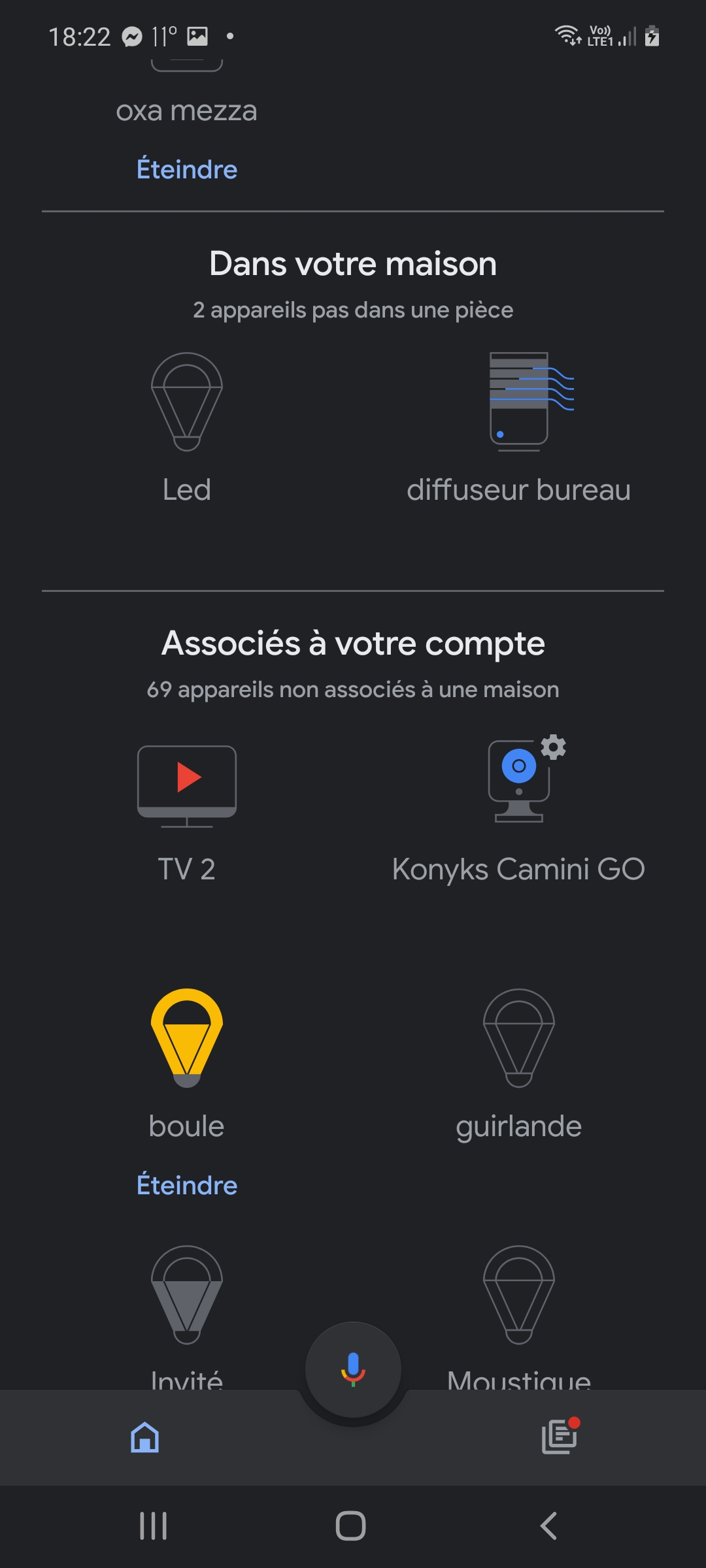This screenshot has width=706, height=1568.
Task: Switch to the Home tab
Action: pos(145,1437)
